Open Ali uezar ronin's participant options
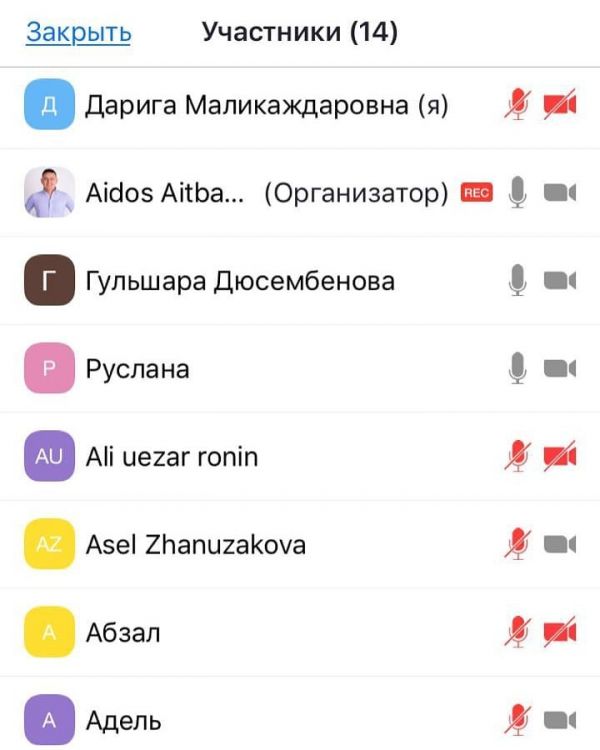 tap(172, 457)
